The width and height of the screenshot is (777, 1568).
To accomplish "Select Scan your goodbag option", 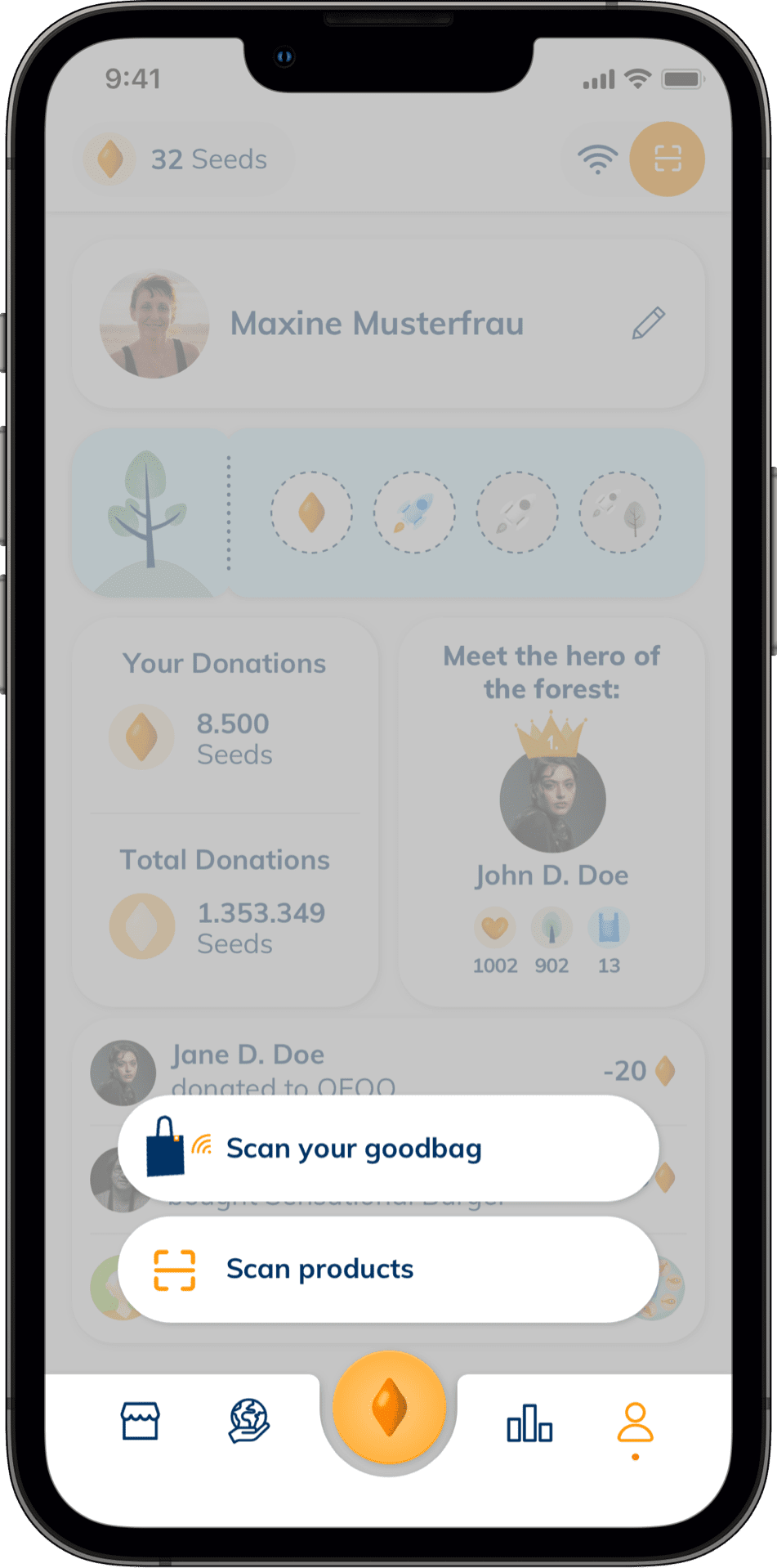I will pos(388,1148).
